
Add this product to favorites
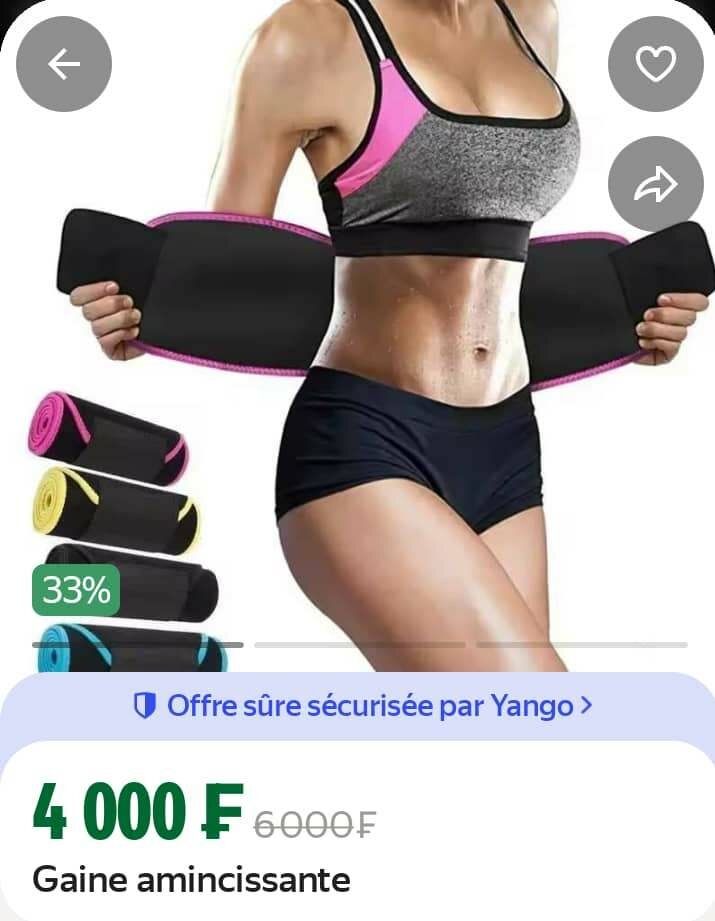tap(655, 64)
